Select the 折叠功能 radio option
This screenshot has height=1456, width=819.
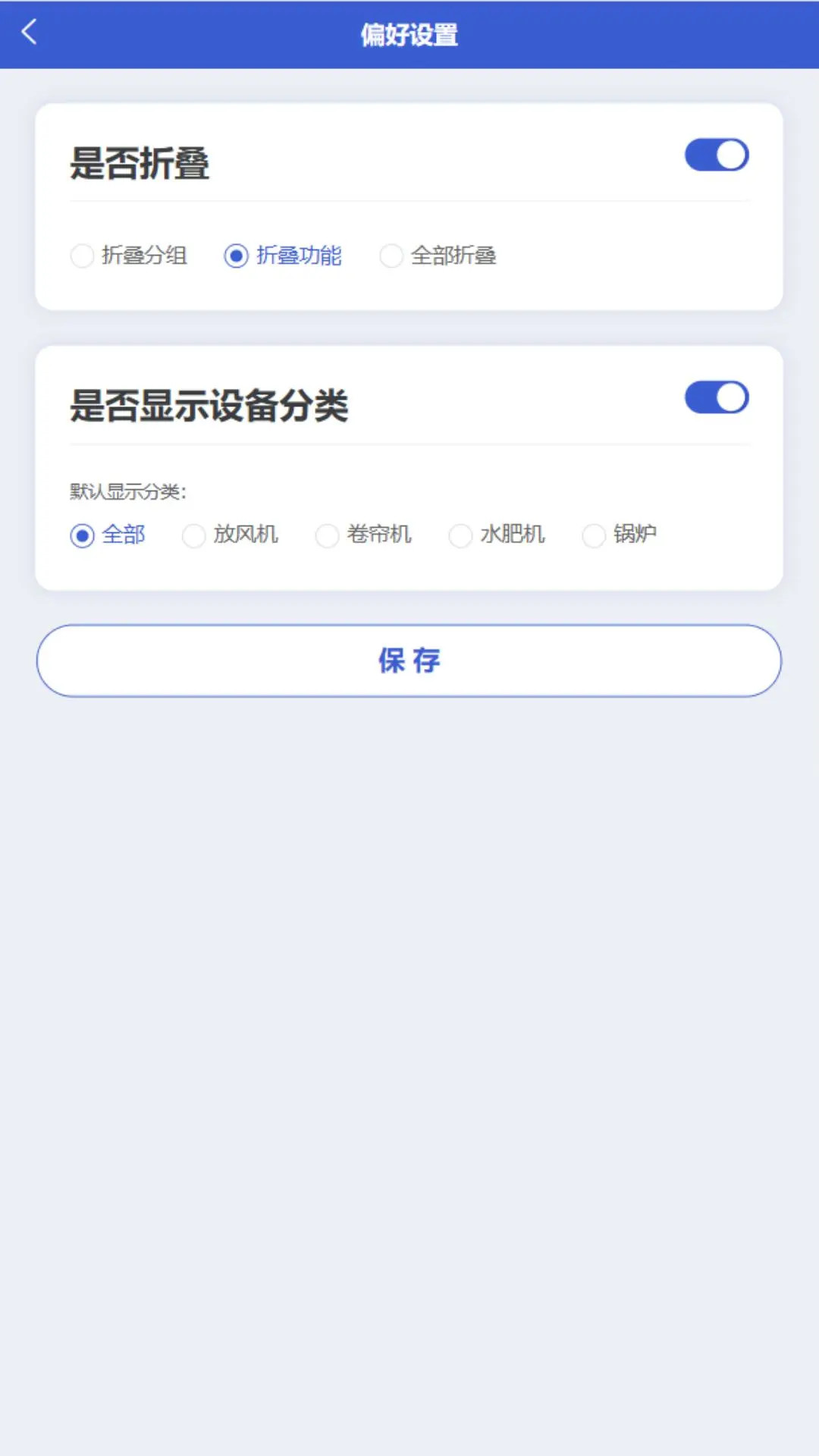coord(237,256)
